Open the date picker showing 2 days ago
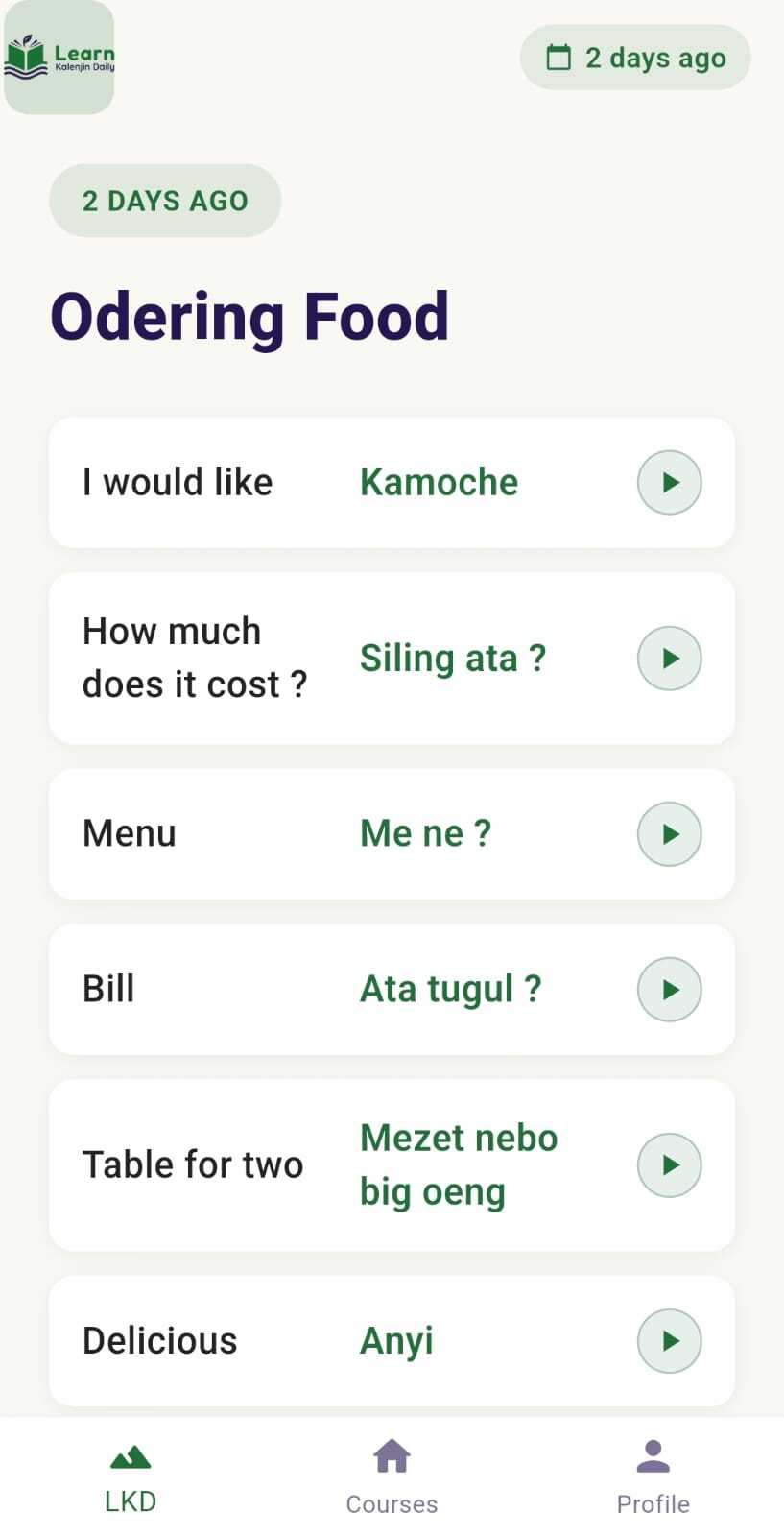 tap(635, 58)
